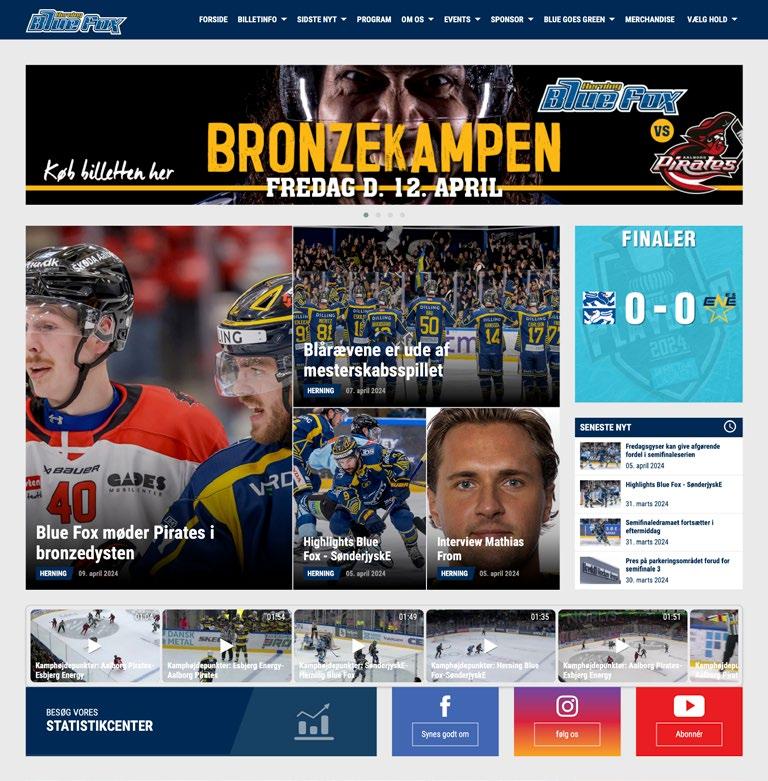The image size is (768, 781).
Task: Expand the Sponsor menu
Action: pyautogui.click(x=511, y=19)
